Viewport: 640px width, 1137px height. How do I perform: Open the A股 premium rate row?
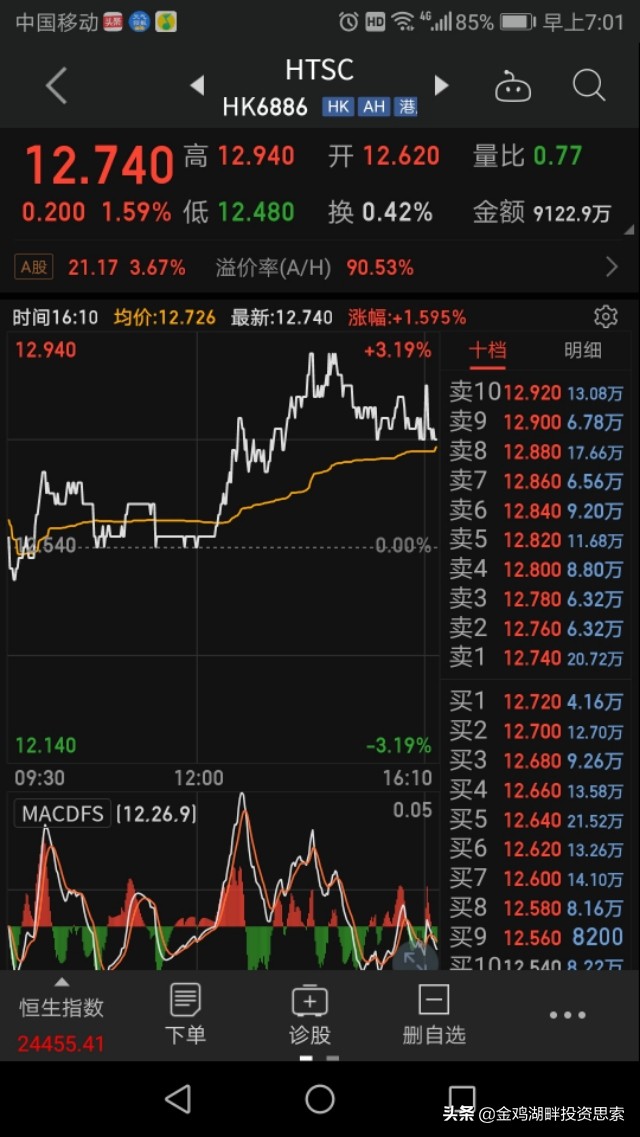[320, 268]
